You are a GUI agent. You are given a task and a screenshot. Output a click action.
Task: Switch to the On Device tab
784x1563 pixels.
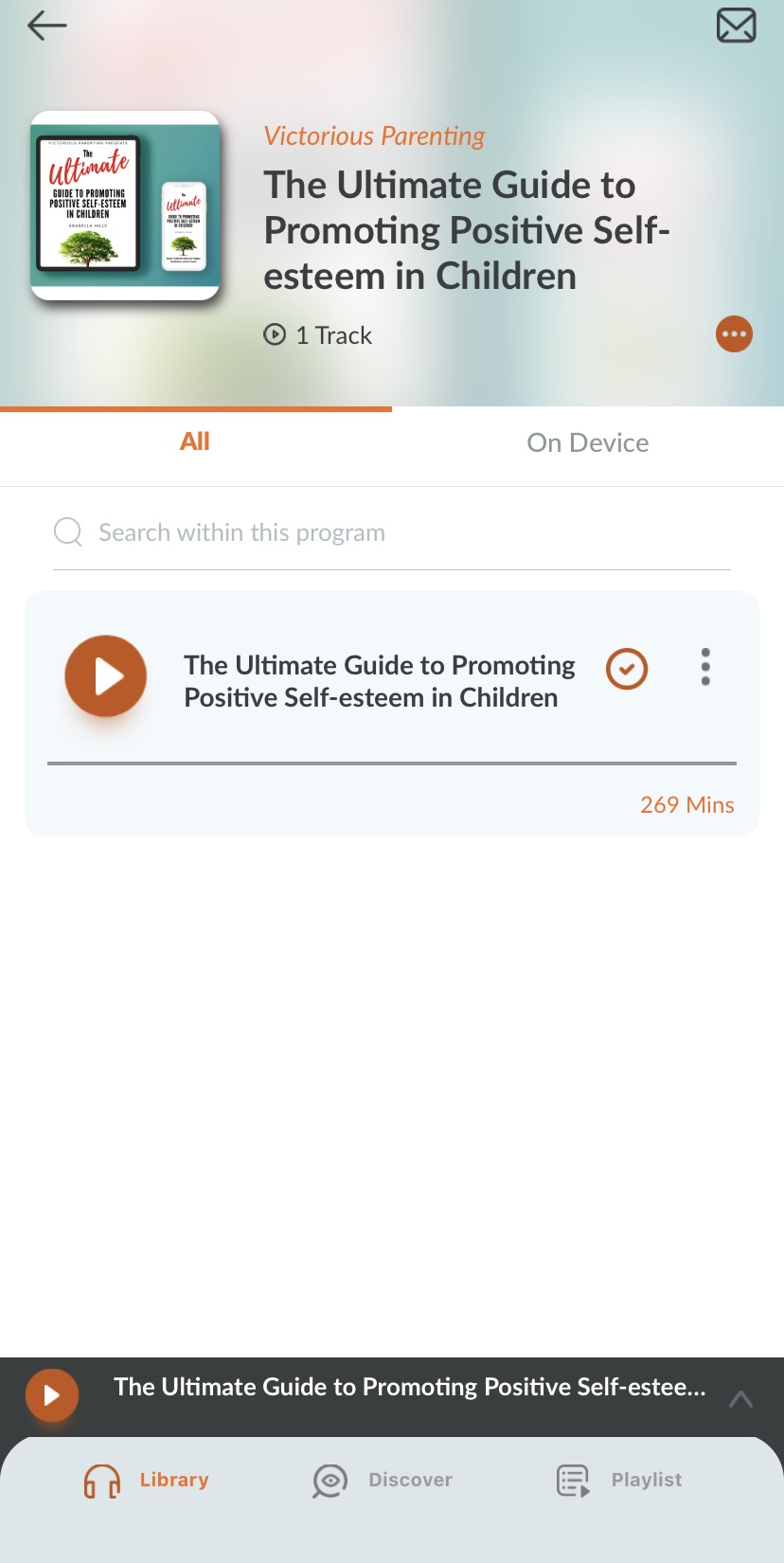[x=587, y=443]
